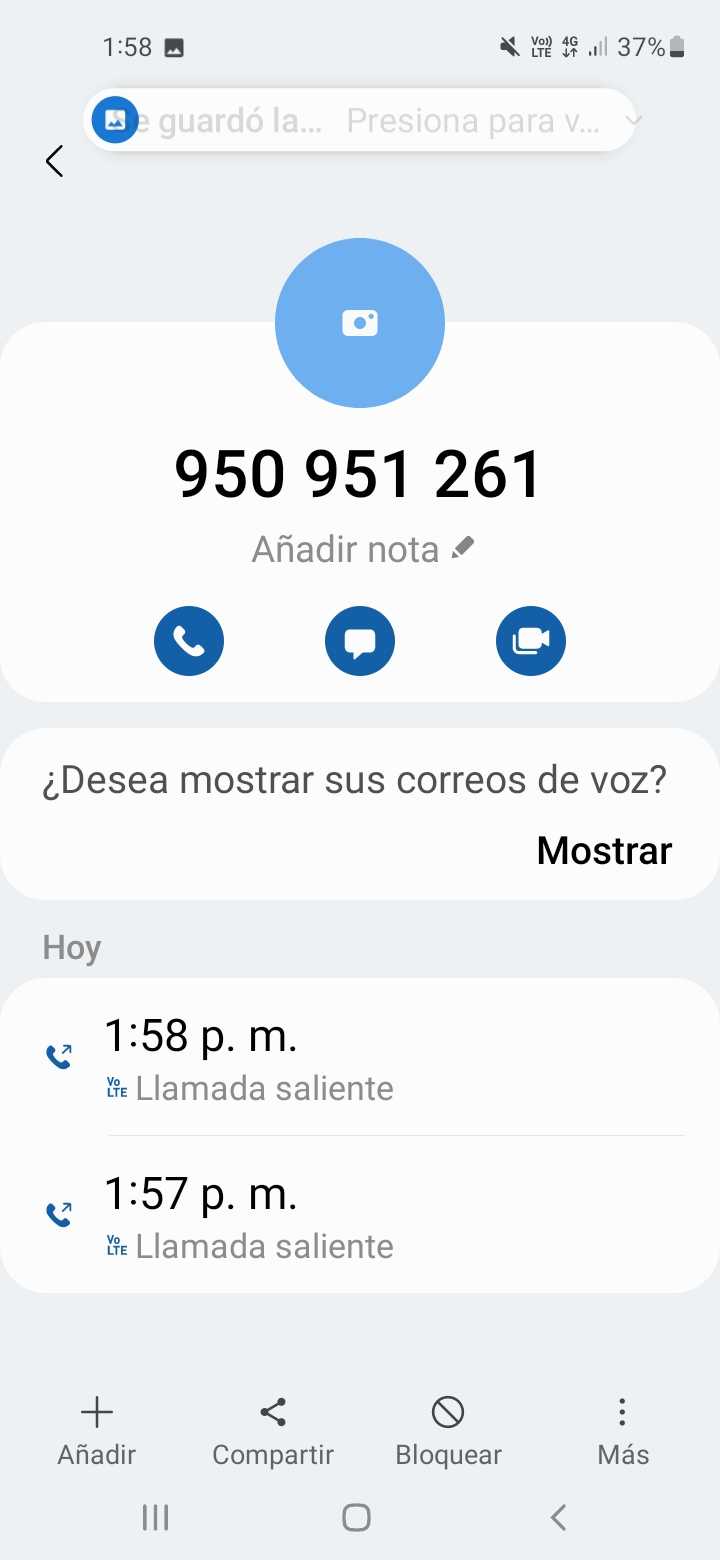Send a text message to this number
The width and height of the screenshot is (720, 1560).
tap(360, 641)
